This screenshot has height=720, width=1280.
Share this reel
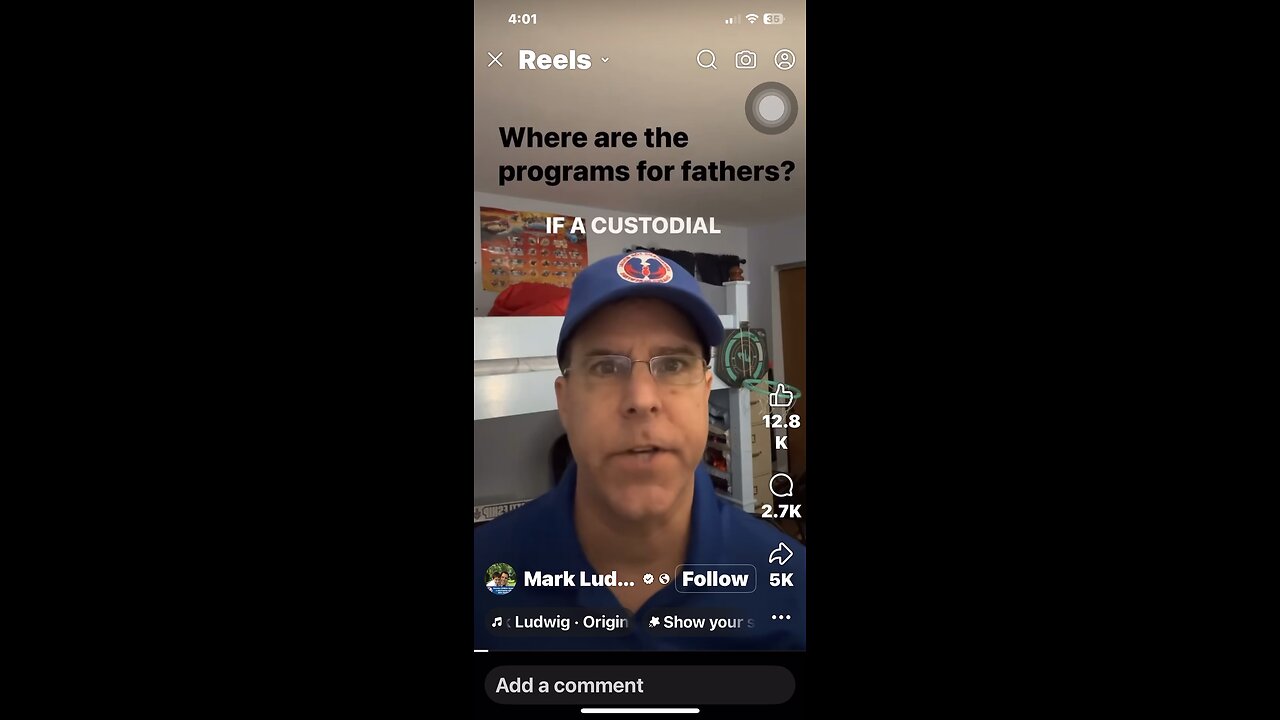(781, 554)
